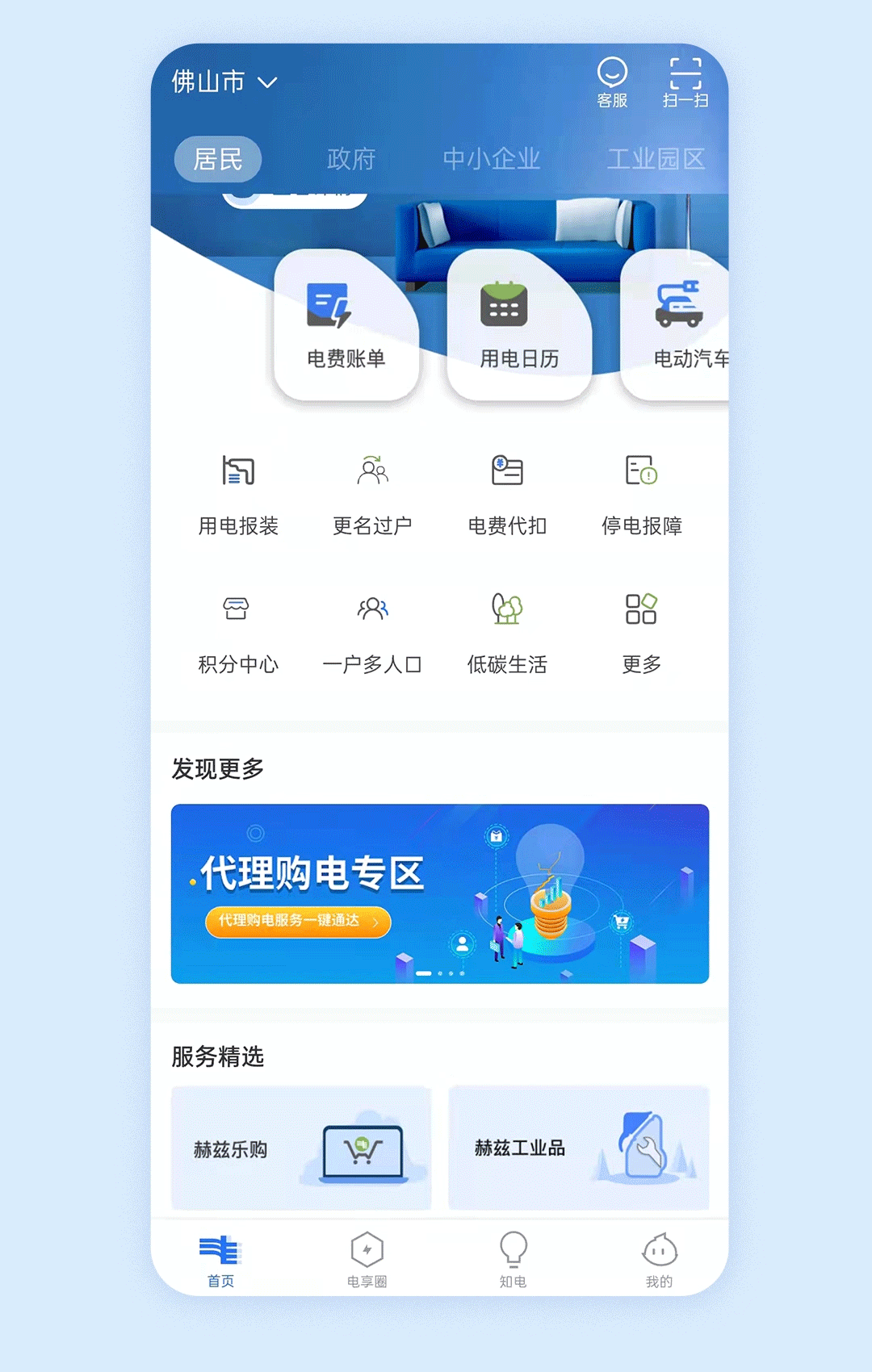This screenshot has width=872, height=1372.
Task: Open the 扫一扫 scanner
Action: click(x=685, y=82)
